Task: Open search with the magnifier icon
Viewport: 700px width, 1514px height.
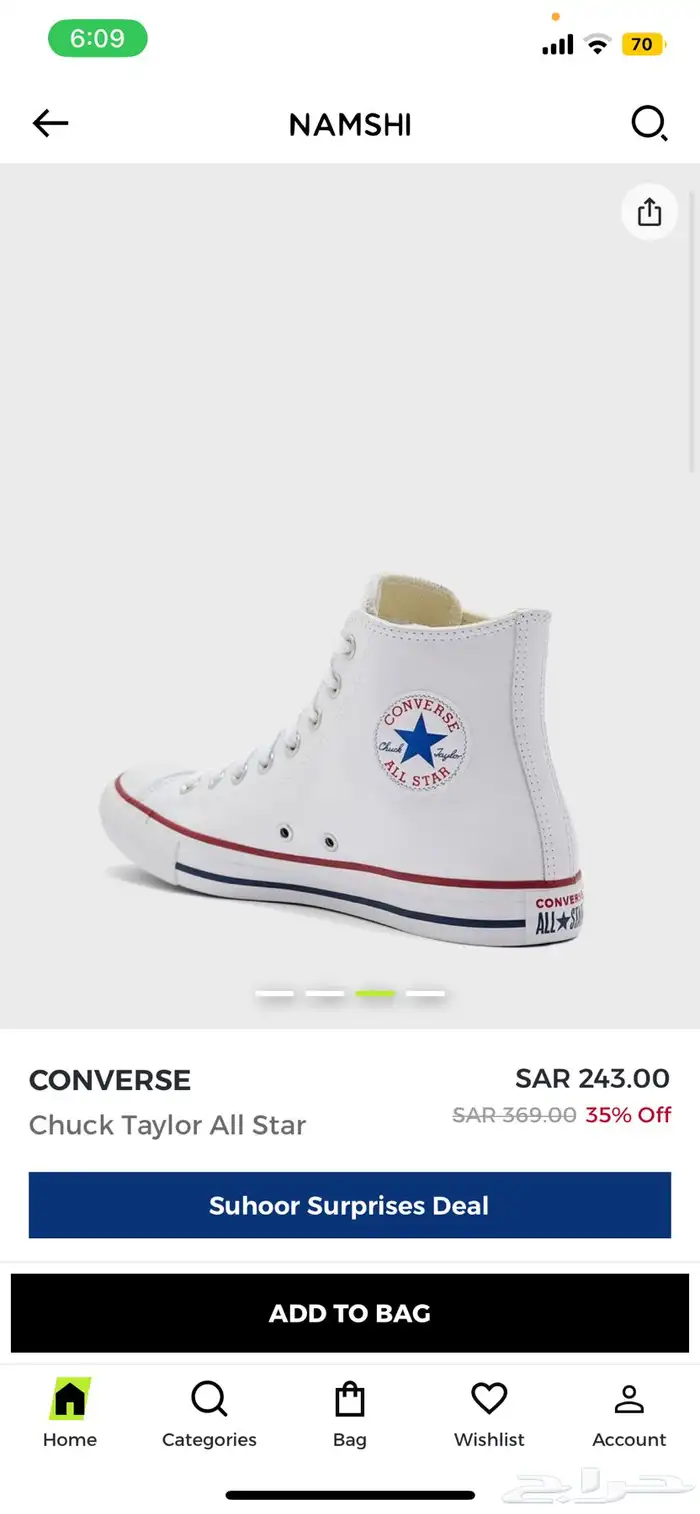Action: click(x=649, y=124)
